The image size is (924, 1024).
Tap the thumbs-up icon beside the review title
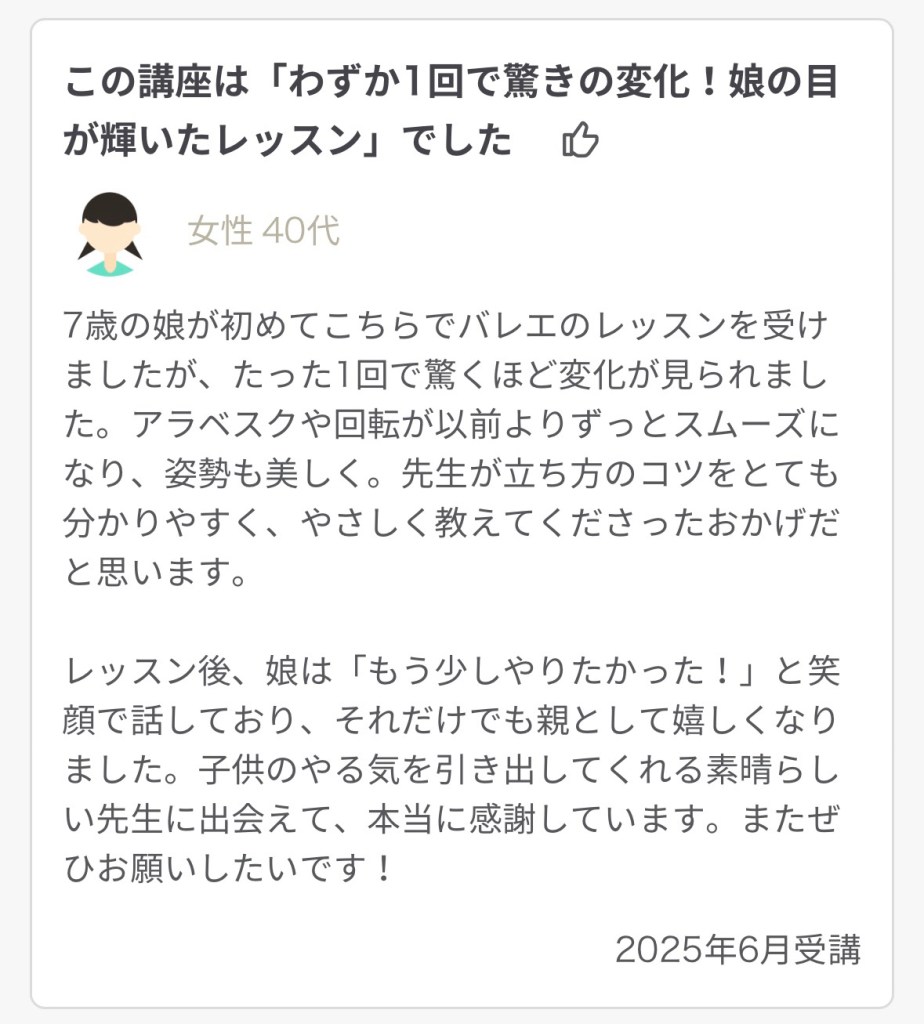(580, 141)
